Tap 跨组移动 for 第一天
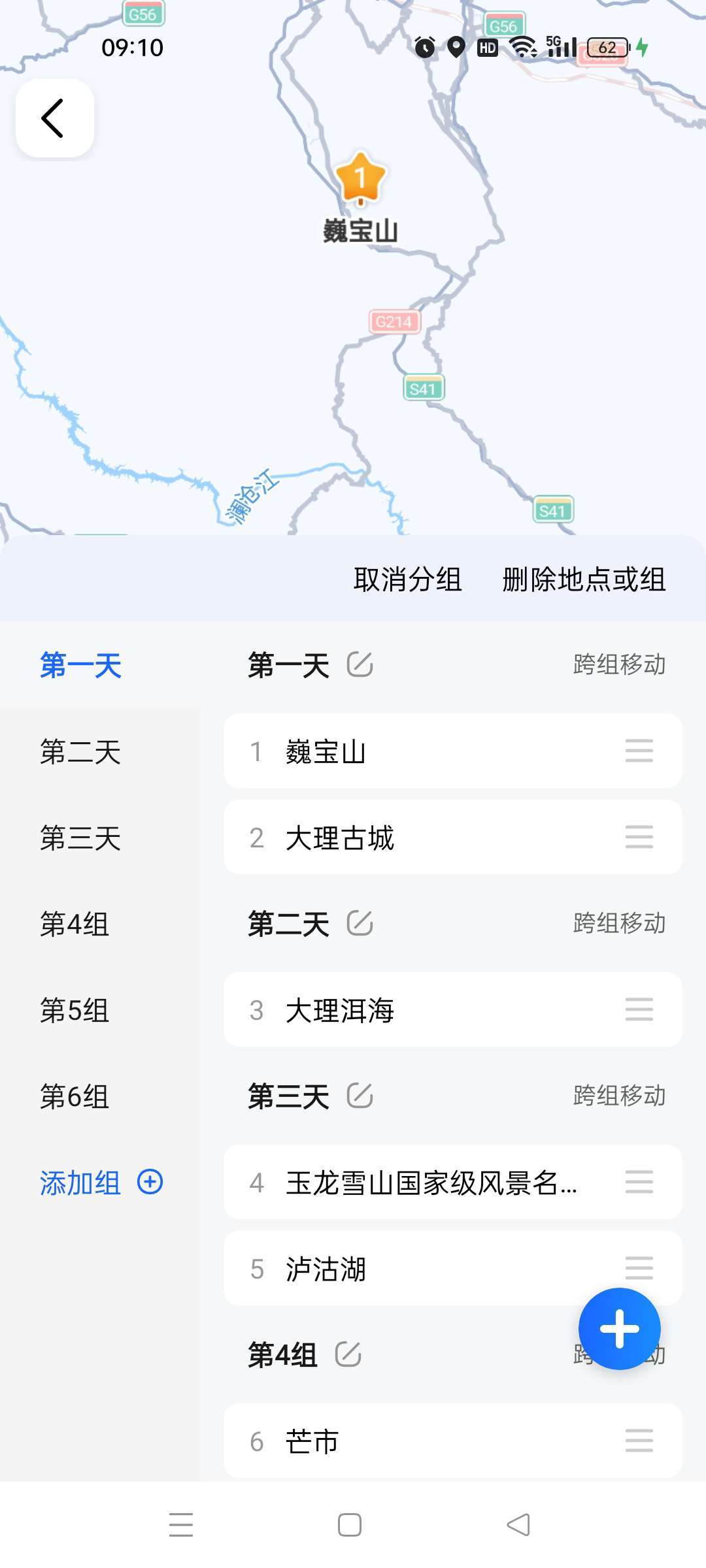 pos(619,664)
